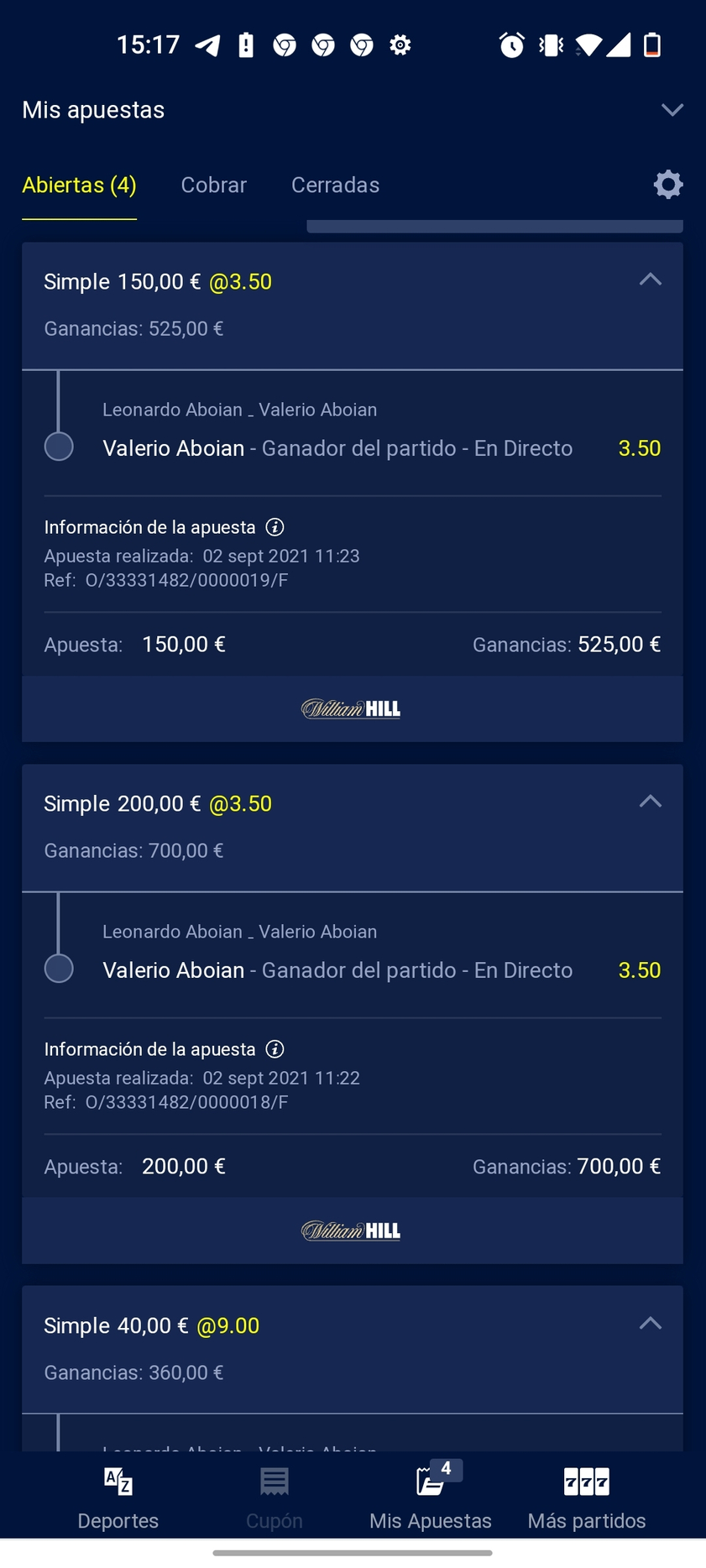This screenshot has height=1568, width=706.
Task: Switch to the Cobrar tab
Action: 214,185
